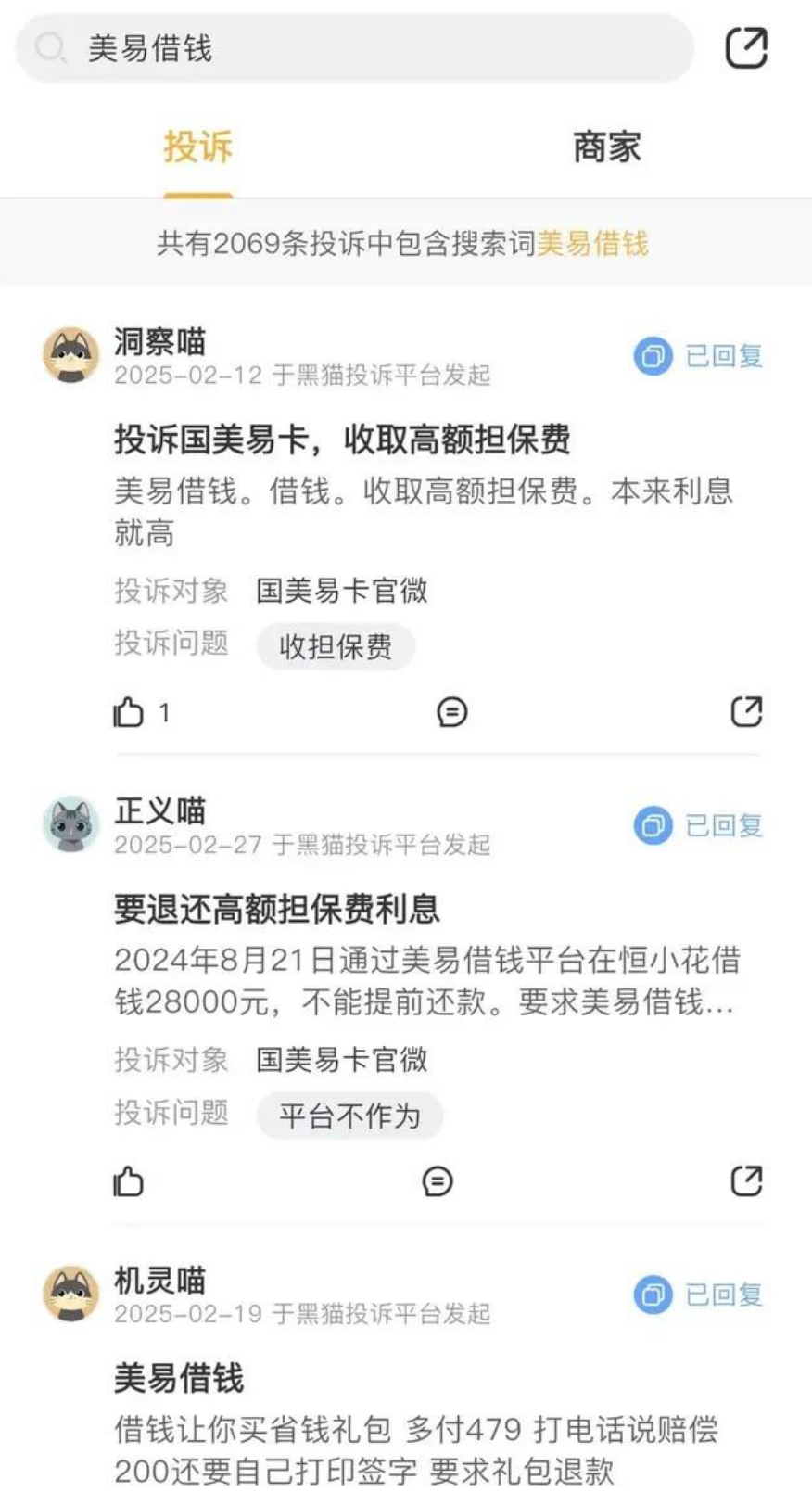This screenshot has width=812, height=1505.
Task: Select the 投诉 tab
Action: pyautogui.click(x=197, y=147)
